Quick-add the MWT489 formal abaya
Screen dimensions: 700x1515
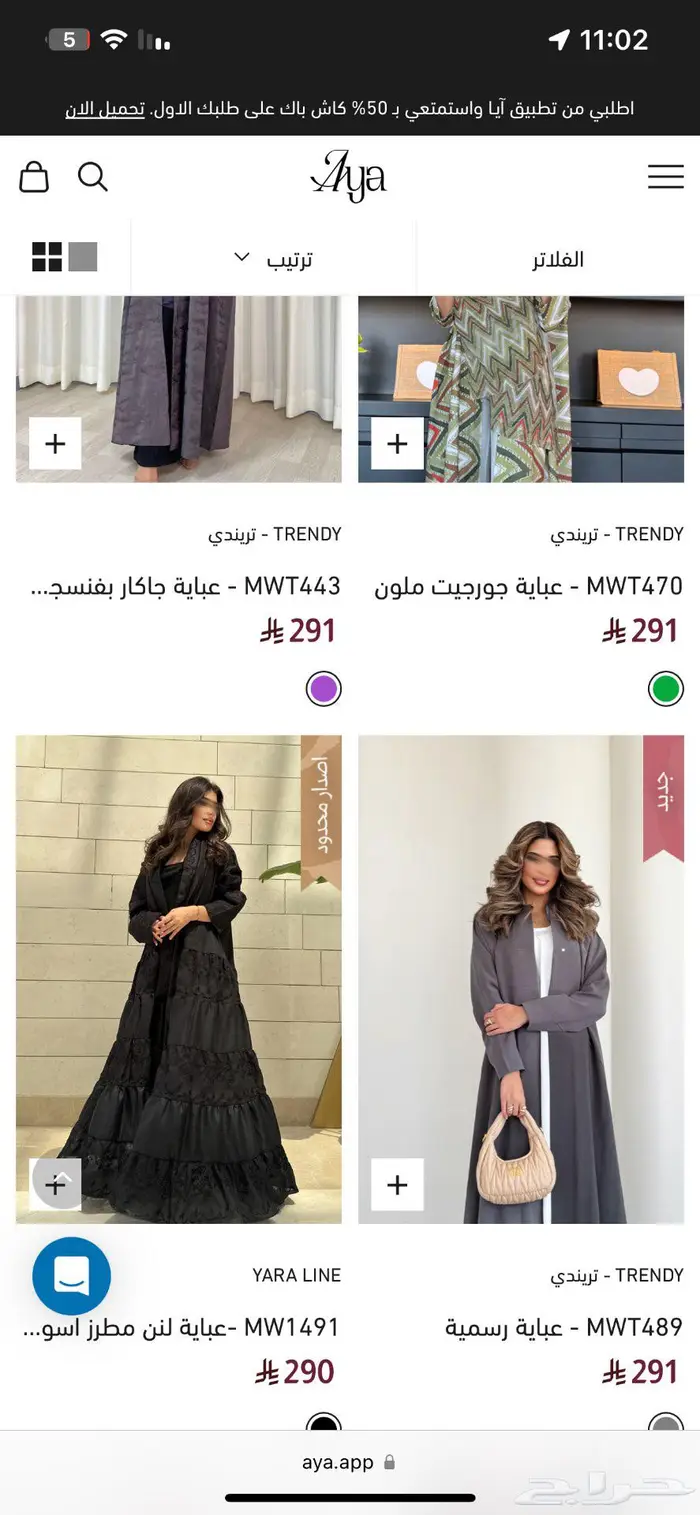click(397, 1185)
